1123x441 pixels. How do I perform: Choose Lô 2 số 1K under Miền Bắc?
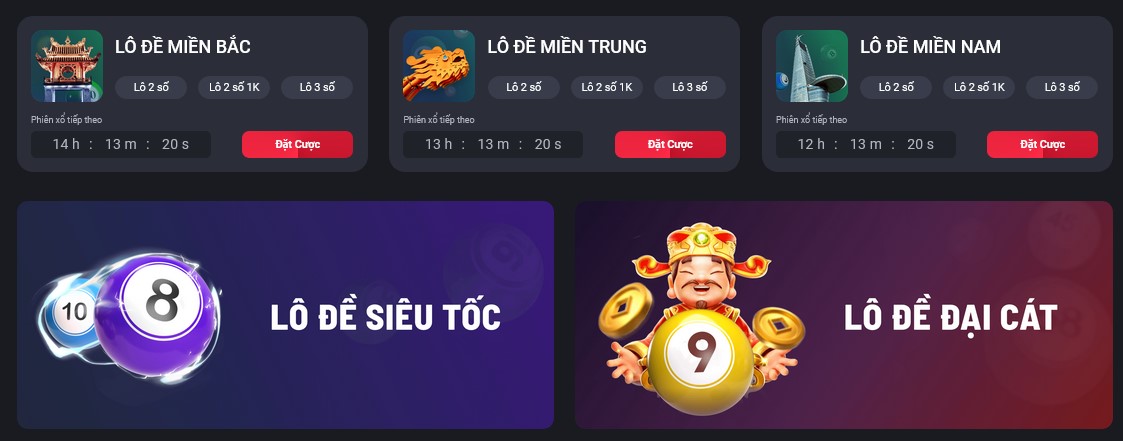[234, 87]
